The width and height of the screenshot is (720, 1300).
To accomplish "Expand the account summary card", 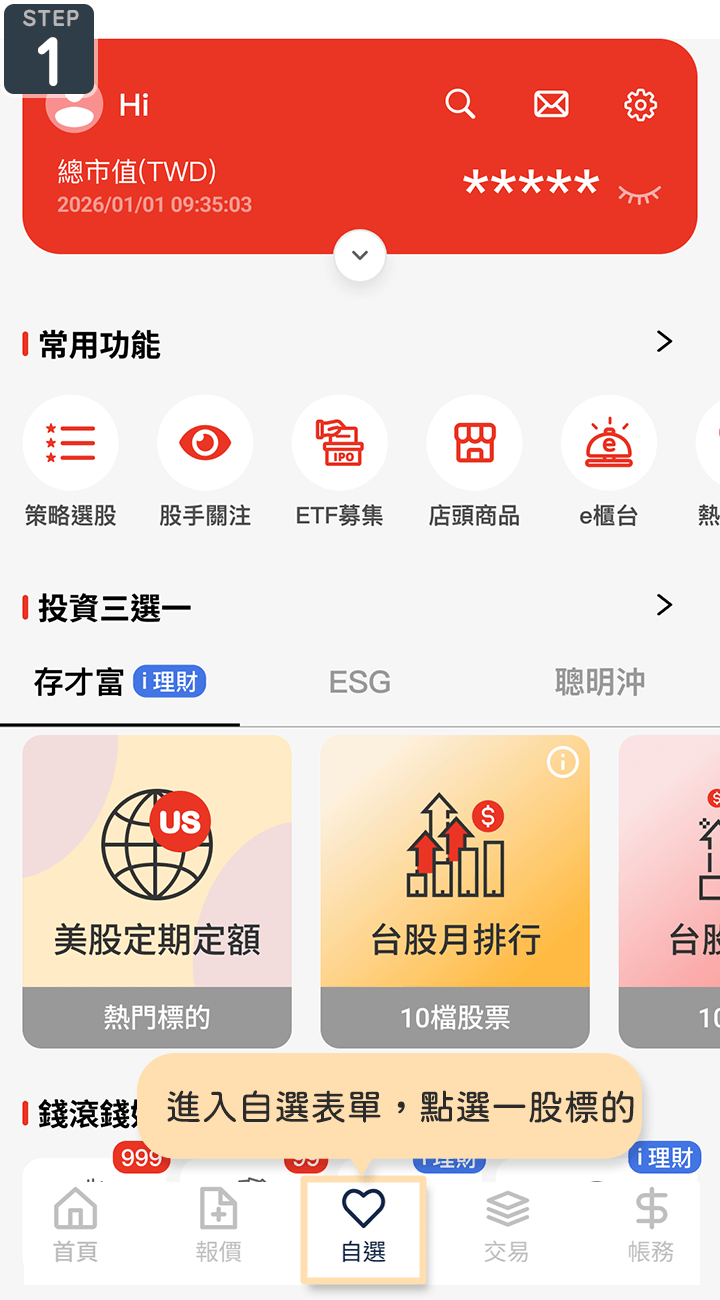I will [x=360, y=255].
